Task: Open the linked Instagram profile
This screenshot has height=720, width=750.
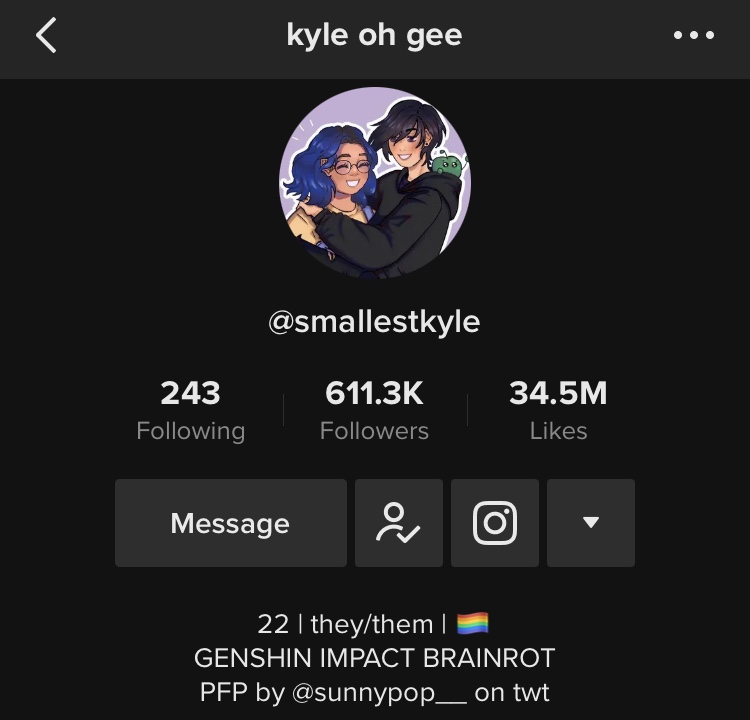Action: click(494, 523)
